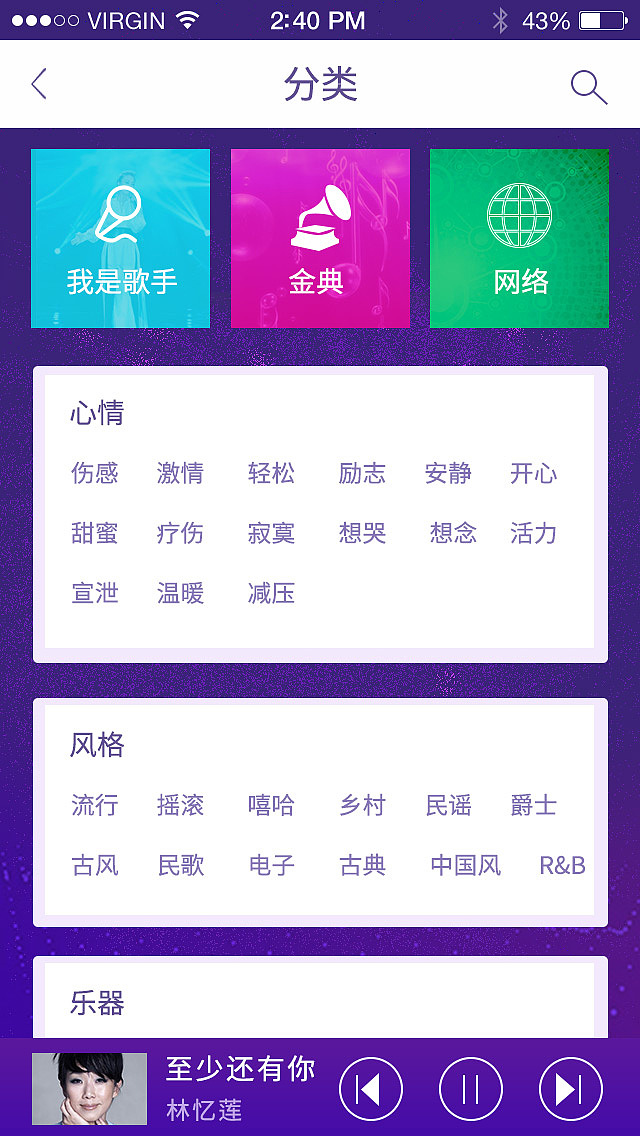Go back using the top-left arrow
The image size is (640, 1136).
pyautogui.click(x=39, y=84)
